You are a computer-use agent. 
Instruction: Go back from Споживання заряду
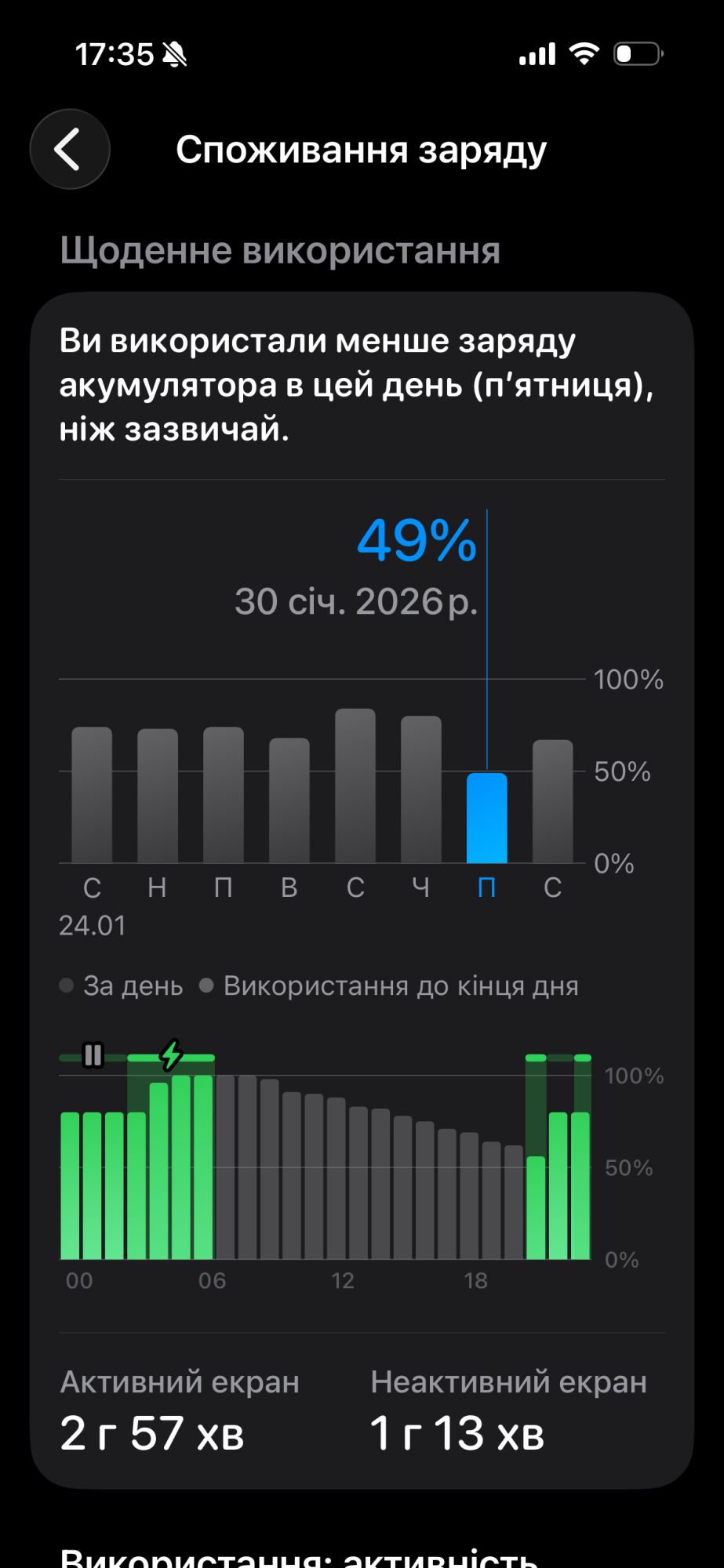click(x=70, y=149)
